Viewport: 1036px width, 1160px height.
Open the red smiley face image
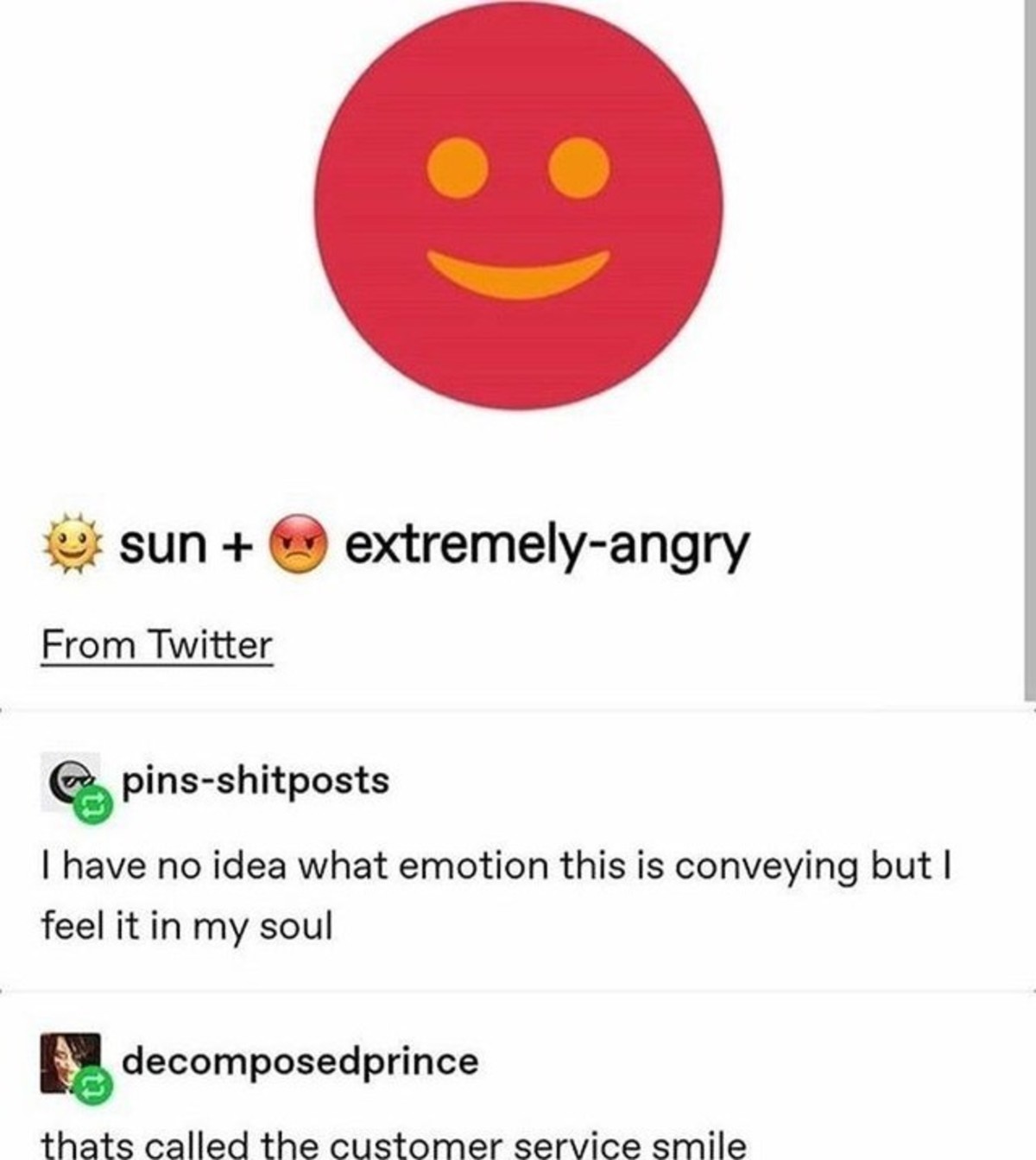point(518,206)
